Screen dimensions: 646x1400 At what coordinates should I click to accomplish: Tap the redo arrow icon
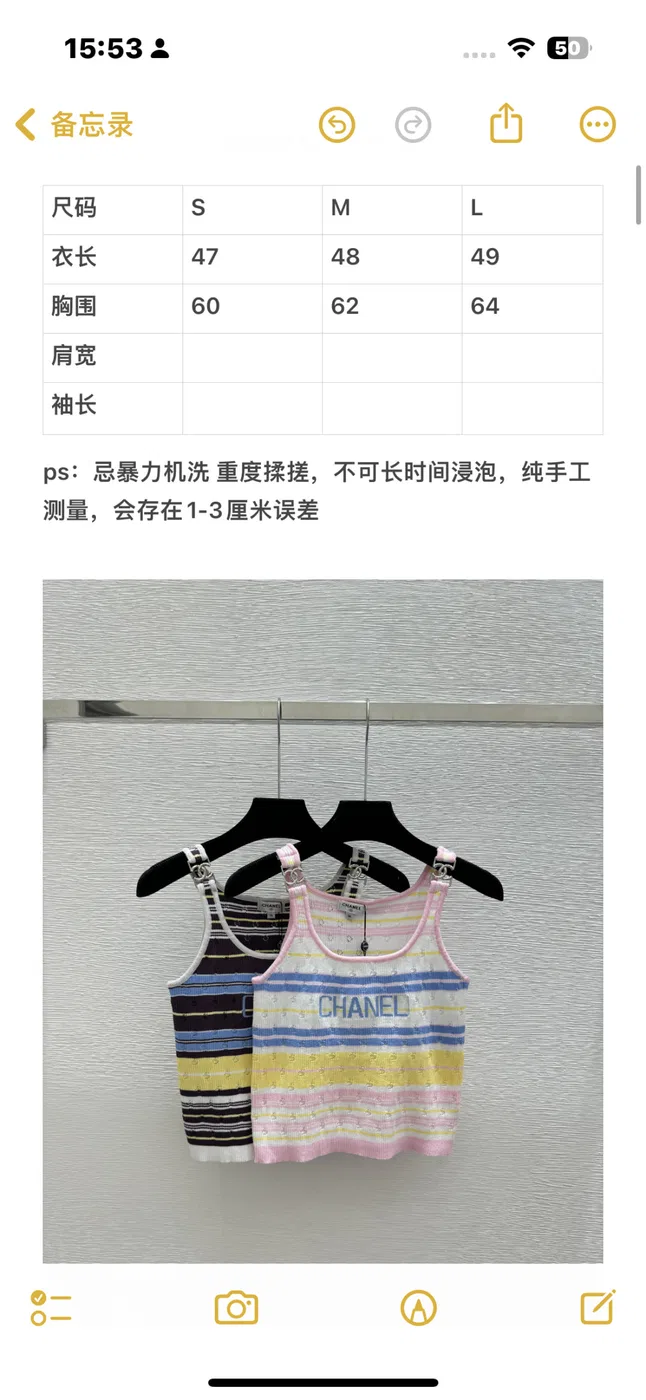point(413,125)
